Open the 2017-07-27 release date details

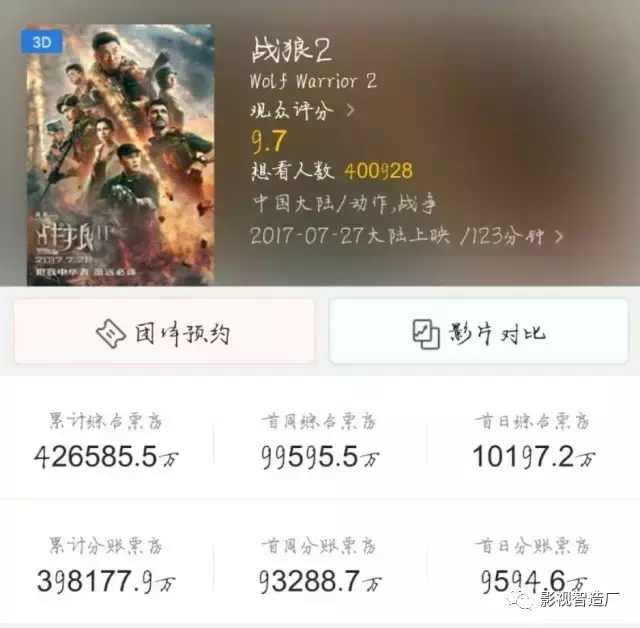point(405,237)
